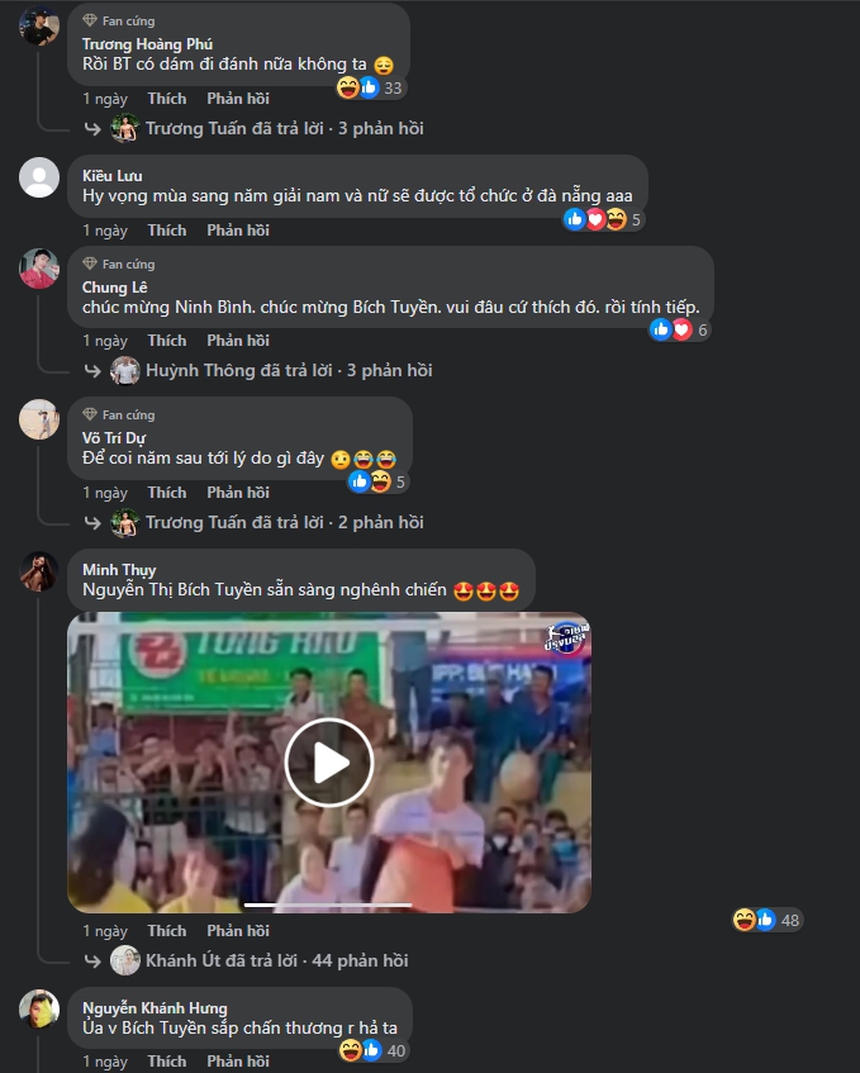
Task: Open Kiều Lưu's profile name
Action: pyautogui.click(x=112, y=176)
